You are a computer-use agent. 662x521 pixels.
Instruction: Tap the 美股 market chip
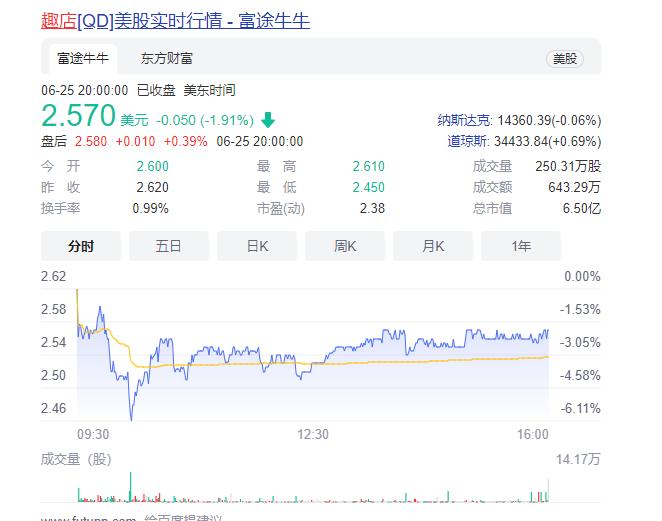[565, 59]
